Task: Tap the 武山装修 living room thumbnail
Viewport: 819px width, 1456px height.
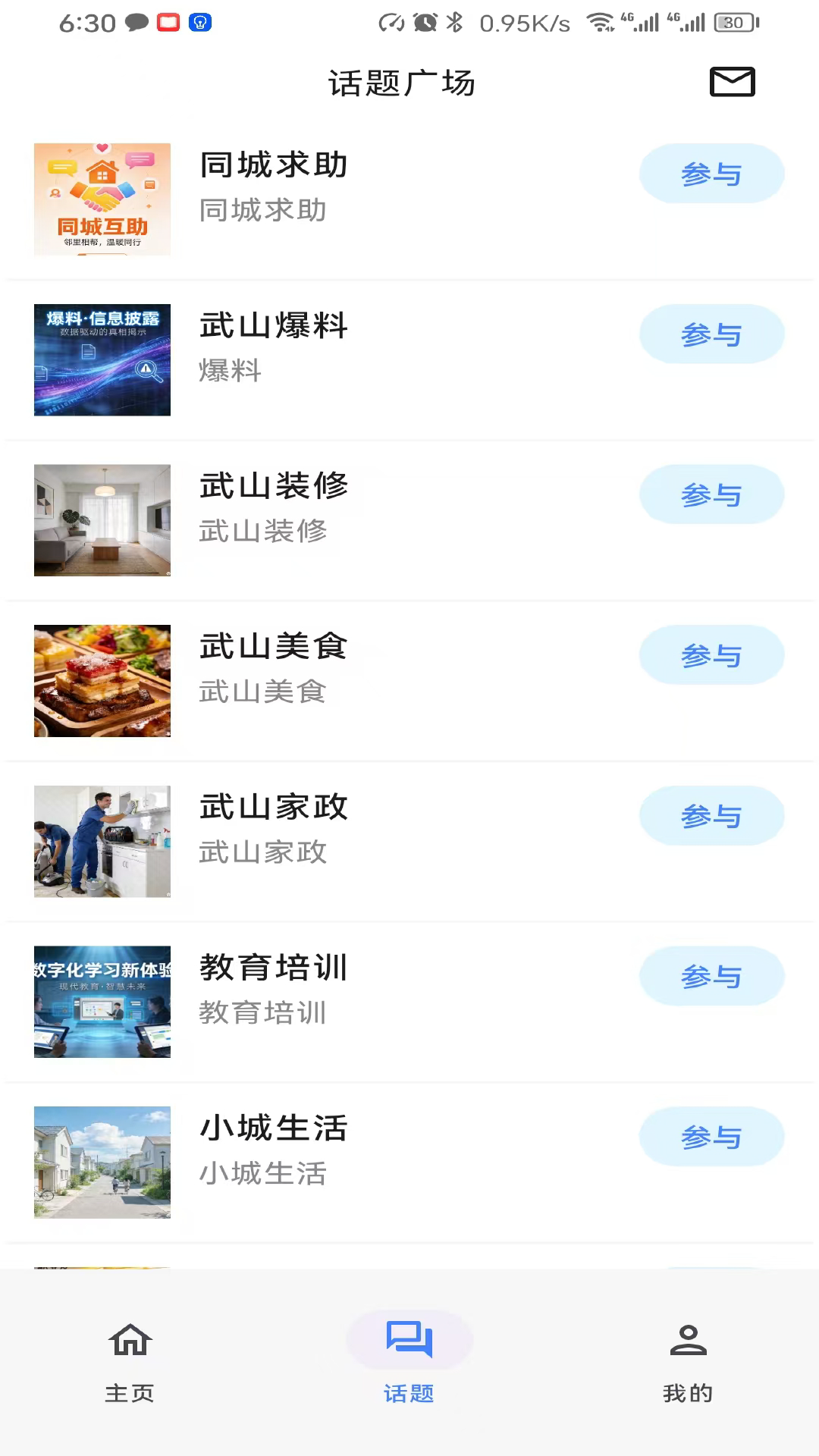Action: [x=102, y=520]
